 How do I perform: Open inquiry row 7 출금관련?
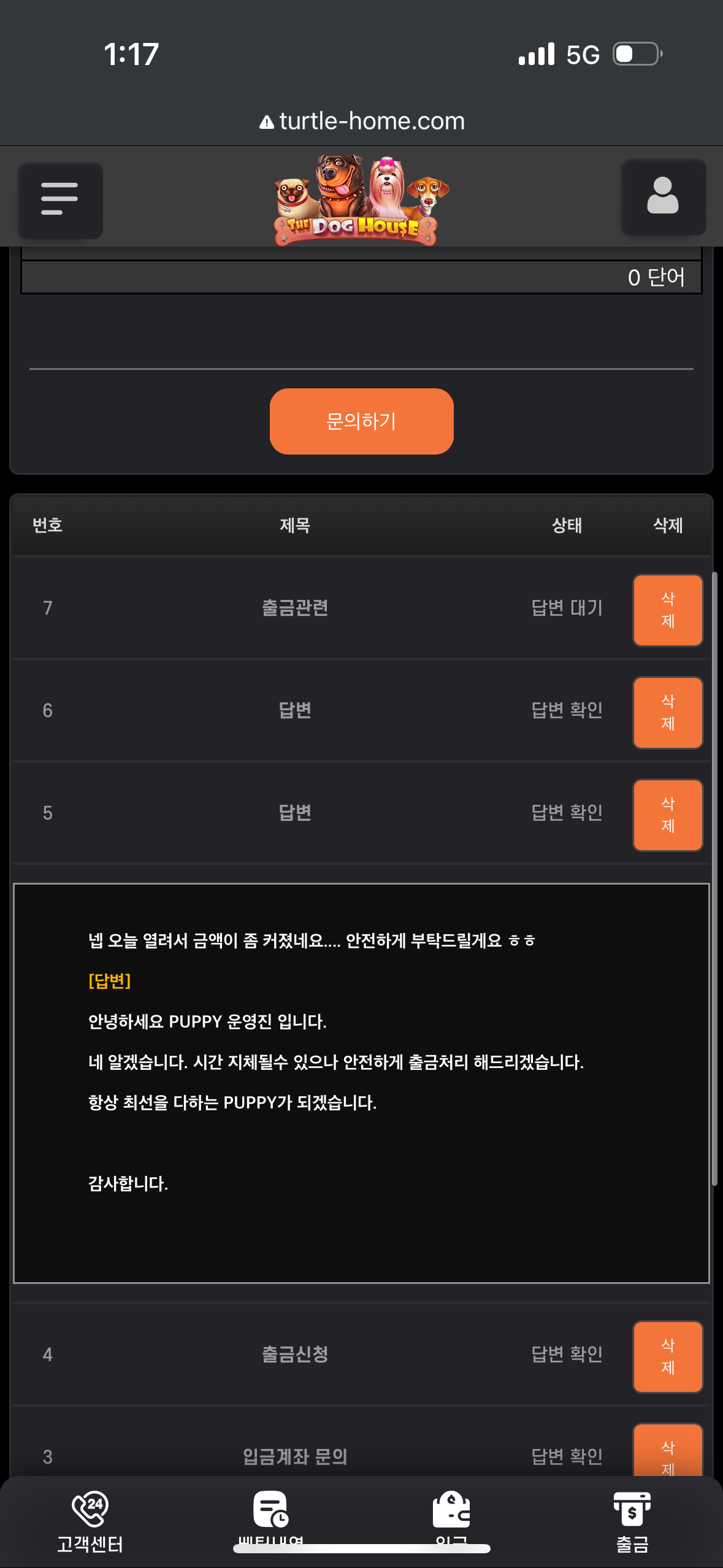pos(295,608)
